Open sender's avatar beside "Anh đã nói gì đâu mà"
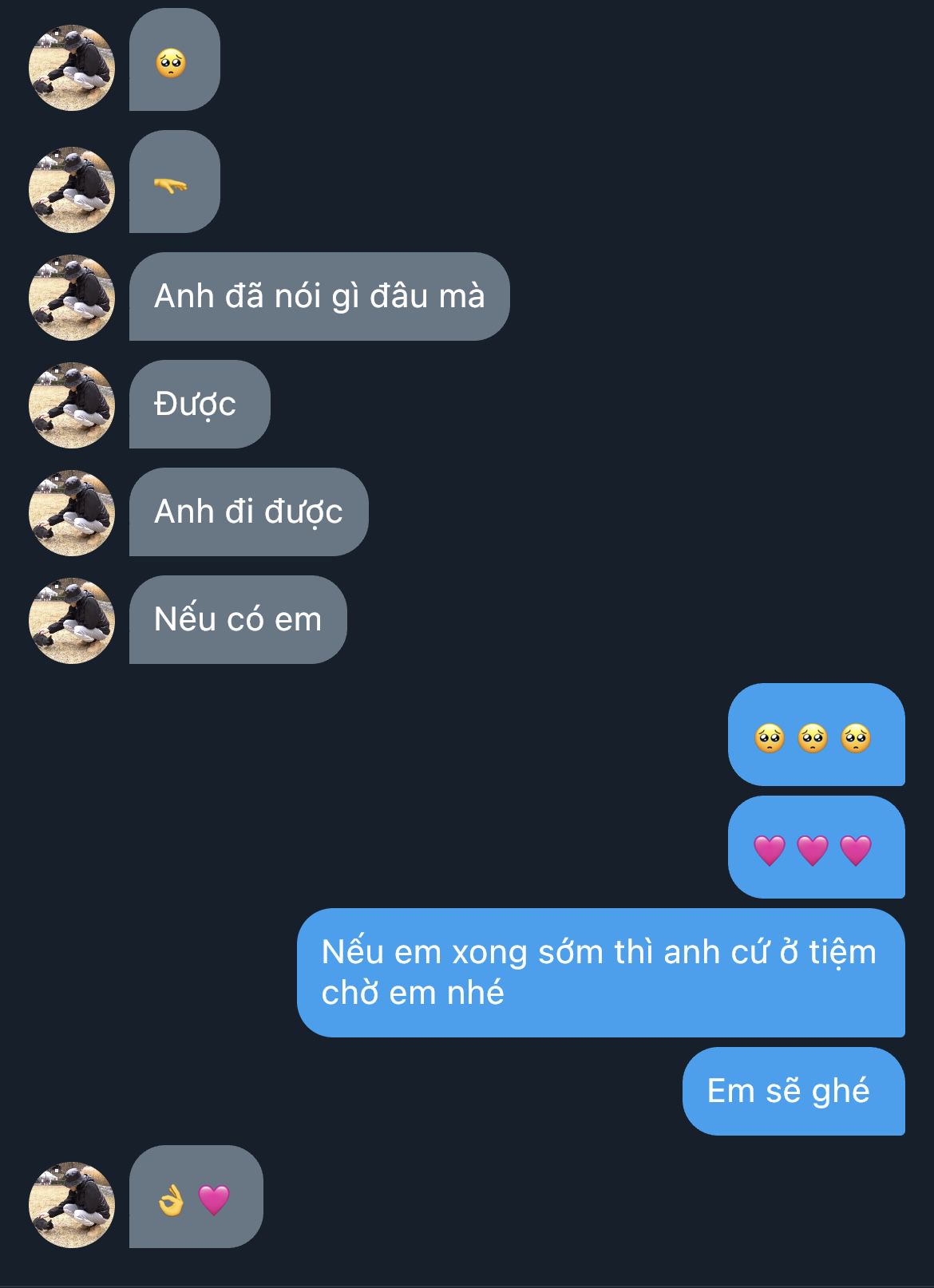 tap(72, 297)
